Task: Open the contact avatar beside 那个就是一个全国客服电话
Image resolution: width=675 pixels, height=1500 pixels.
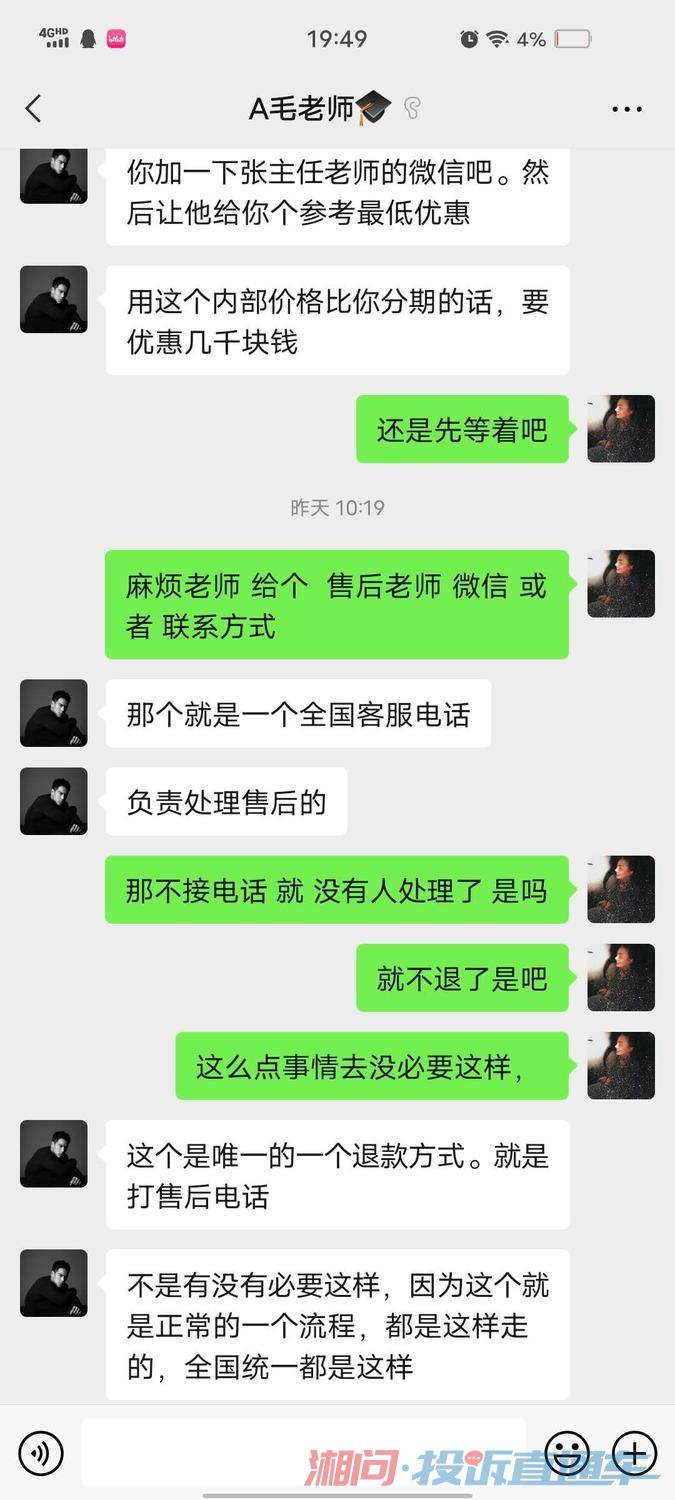Action: coord(54,713)
